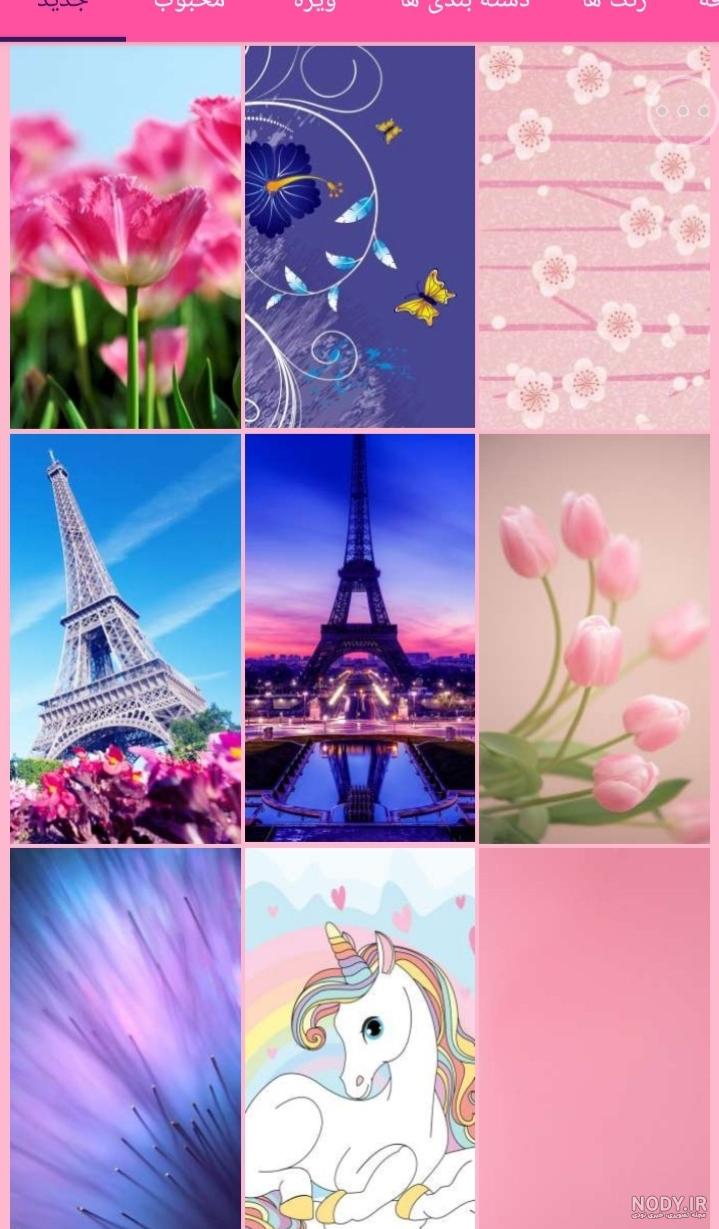Open the rainbow unicorn wallpaper
Image resolution: width=719 pixels, height=1229 pixels.
pos(360,1039)
